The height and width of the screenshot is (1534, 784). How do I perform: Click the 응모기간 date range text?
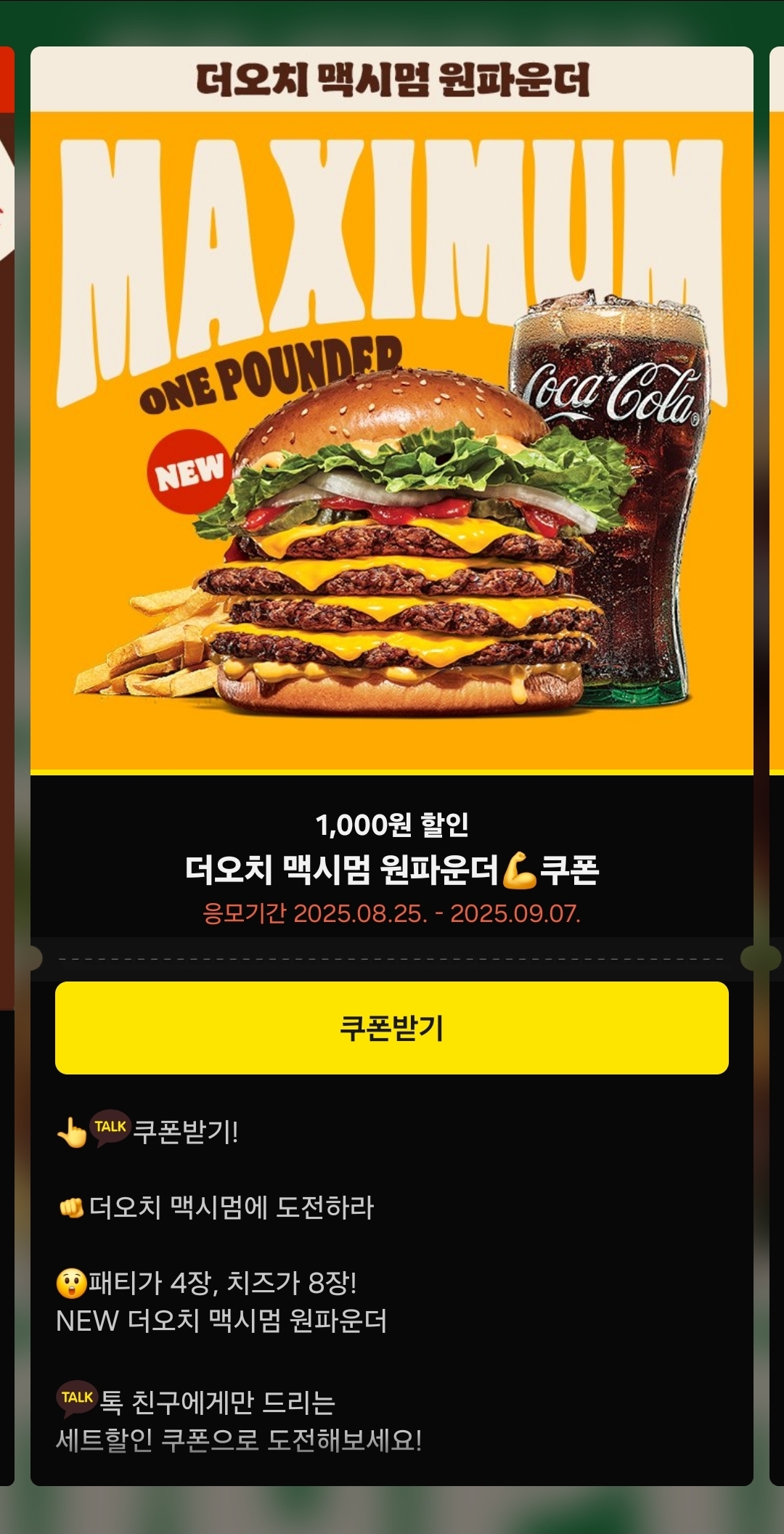(x=392, y=915)
